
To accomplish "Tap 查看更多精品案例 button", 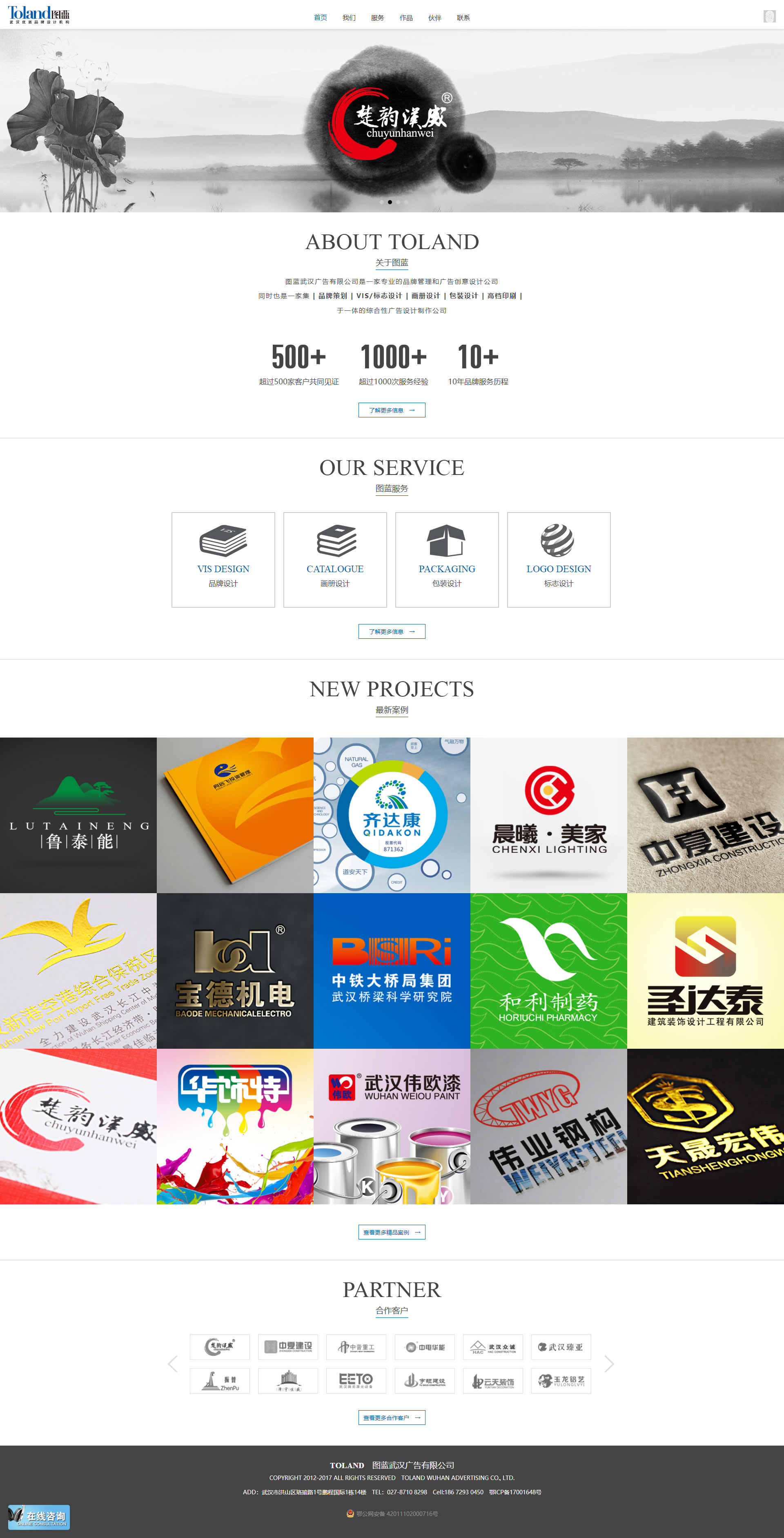I will pyautogui.click(x=392, y=1232).
